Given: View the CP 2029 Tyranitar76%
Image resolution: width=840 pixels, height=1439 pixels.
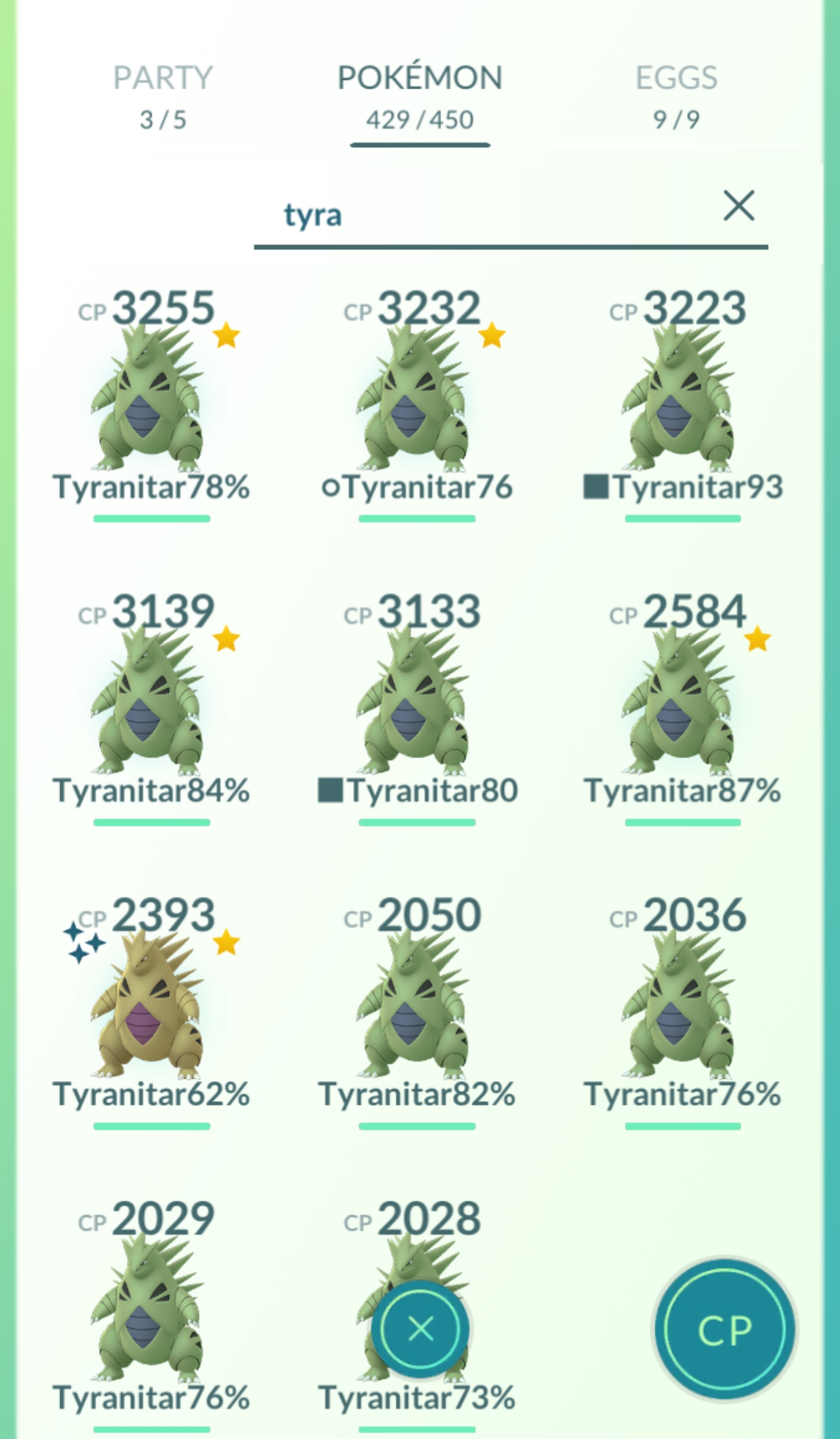Looking at the screenshot, I should pyautogui.click(x=151, y=1313).
